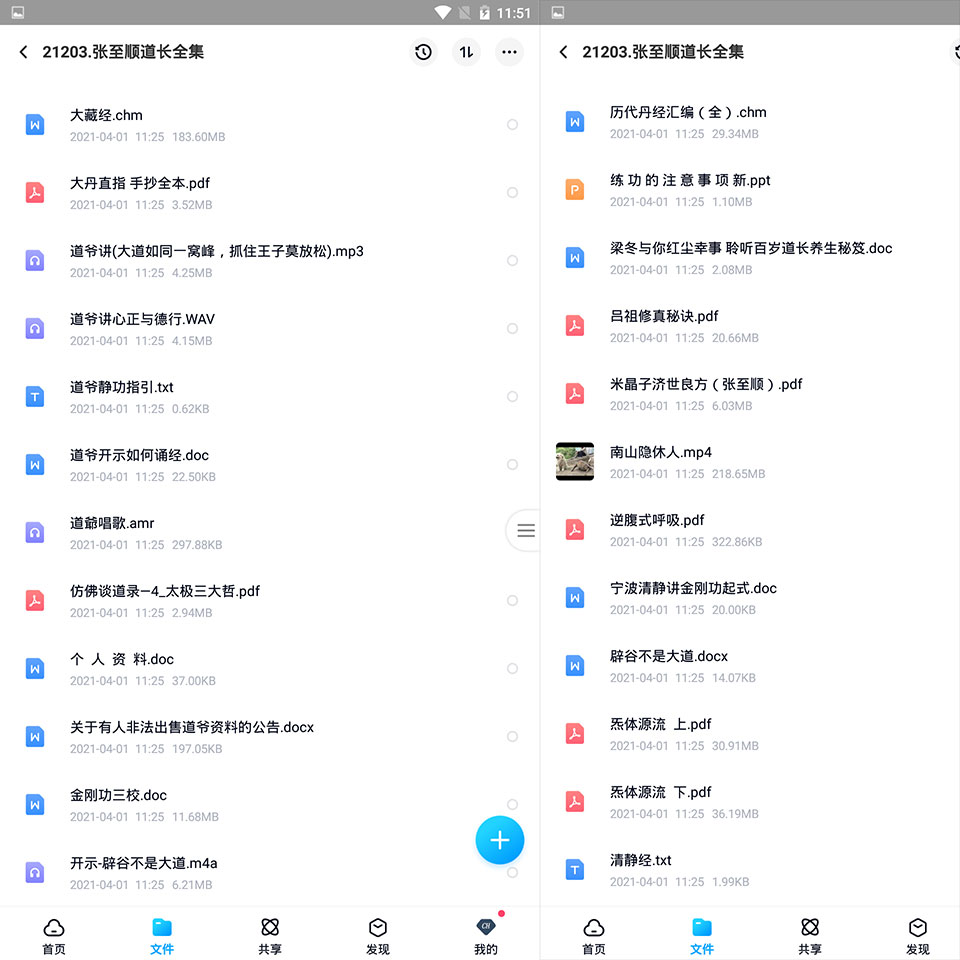960x960 pixels.
Task: Open 大丹直指 手抄全本.pdf
Action: (270, 193)
